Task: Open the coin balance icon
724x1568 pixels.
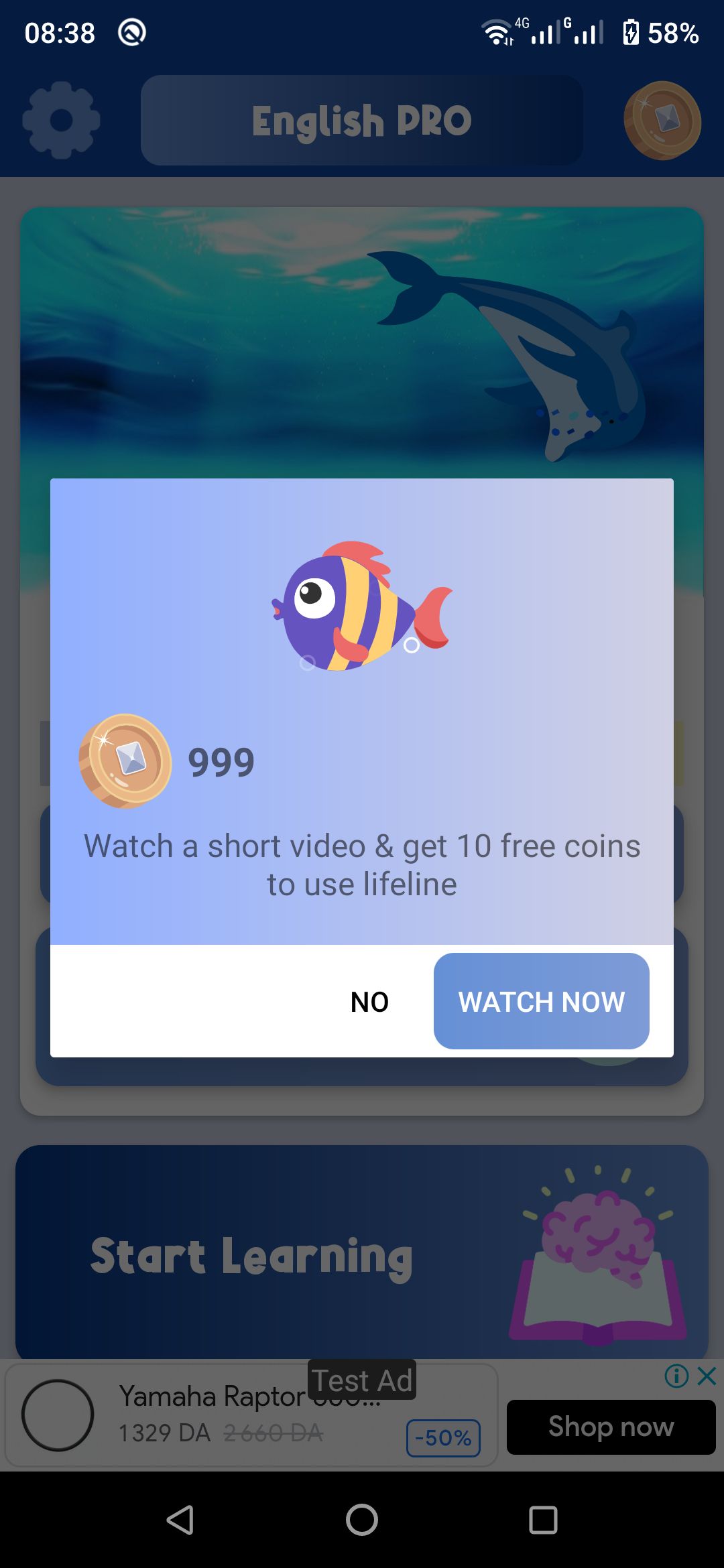Action: (662, 121)
